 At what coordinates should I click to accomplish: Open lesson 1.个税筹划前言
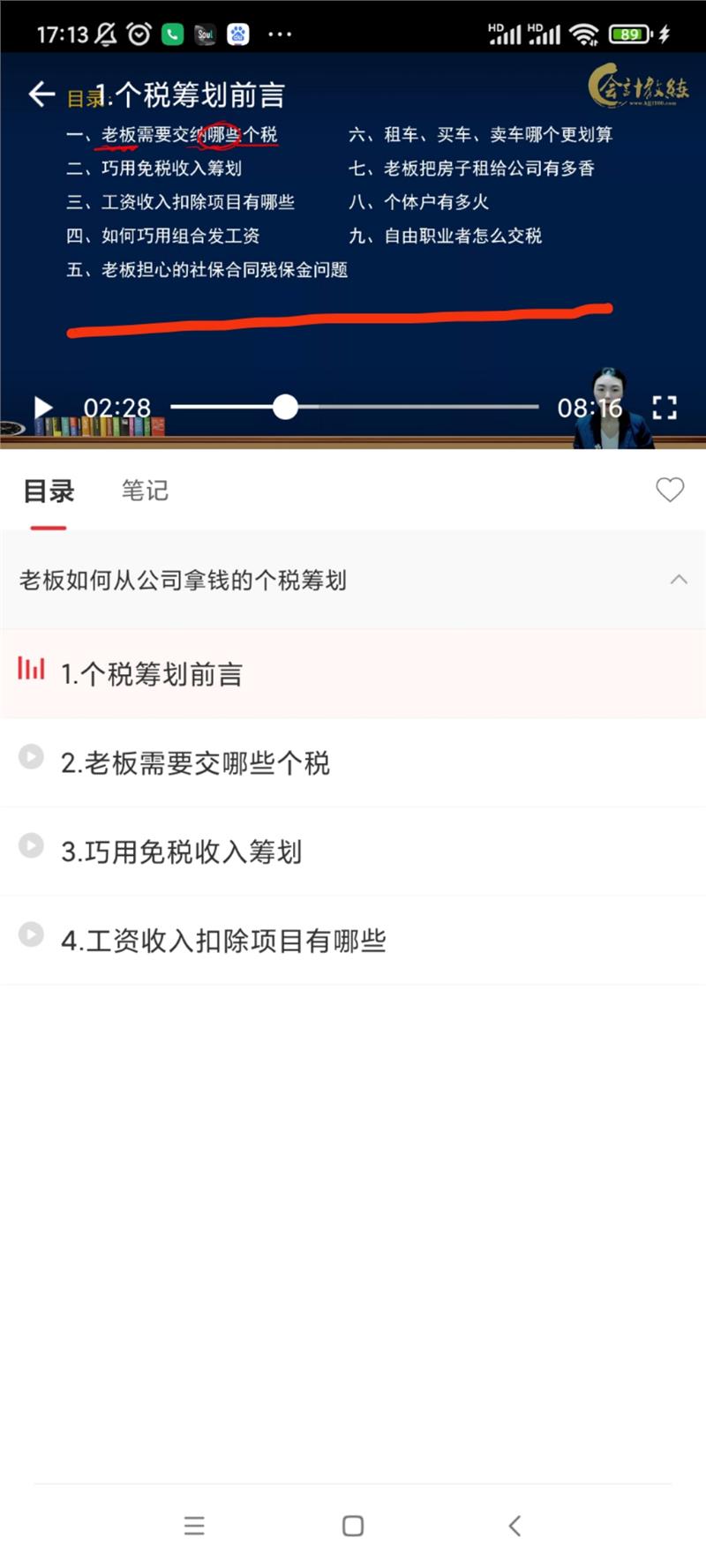point(152,674)
